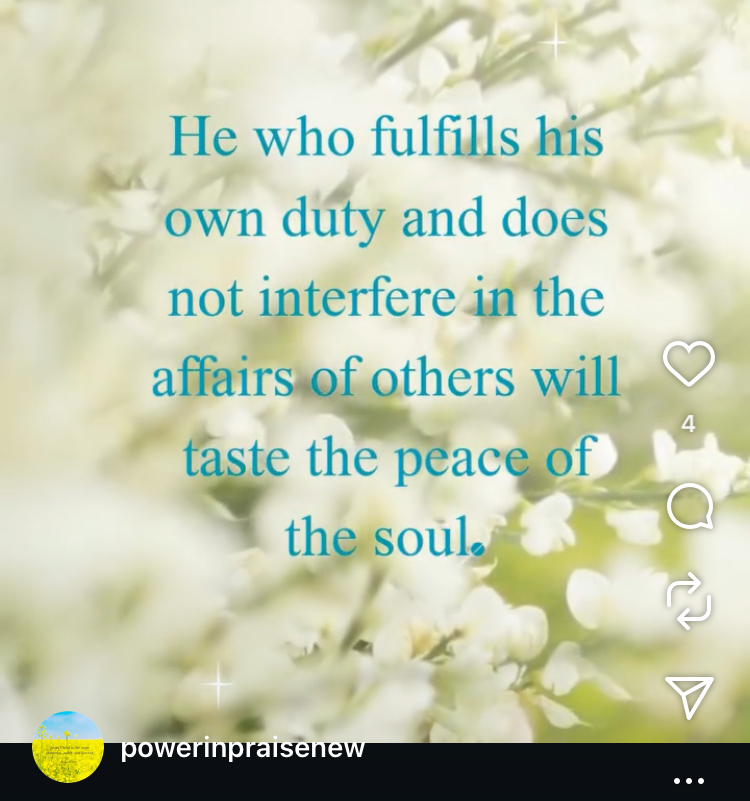Open the comments on this reel
The width and height of the screenshot is (750, 801).
tap(689, 507)
